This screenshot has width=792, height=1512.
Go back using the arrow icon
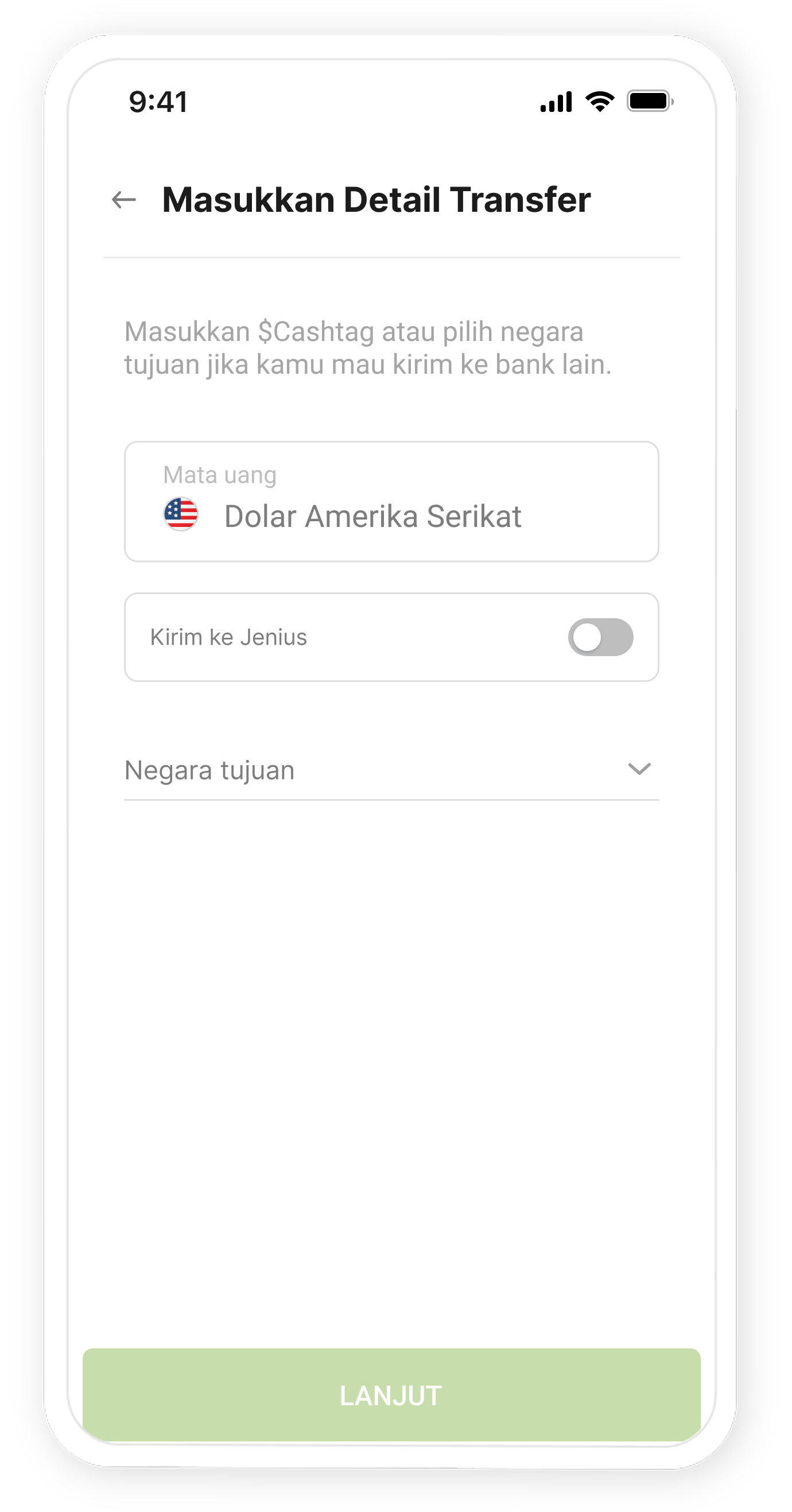tap(124, 200)
